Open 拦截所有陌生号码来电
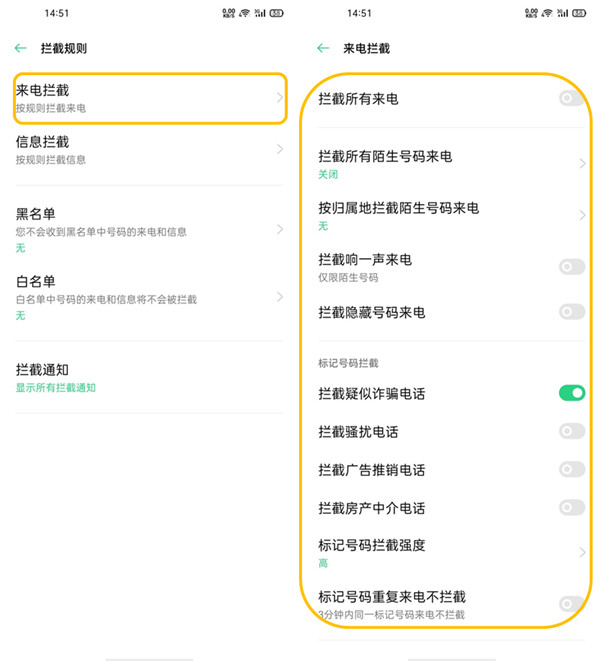 pyautogui.click(x=451, y=164)
